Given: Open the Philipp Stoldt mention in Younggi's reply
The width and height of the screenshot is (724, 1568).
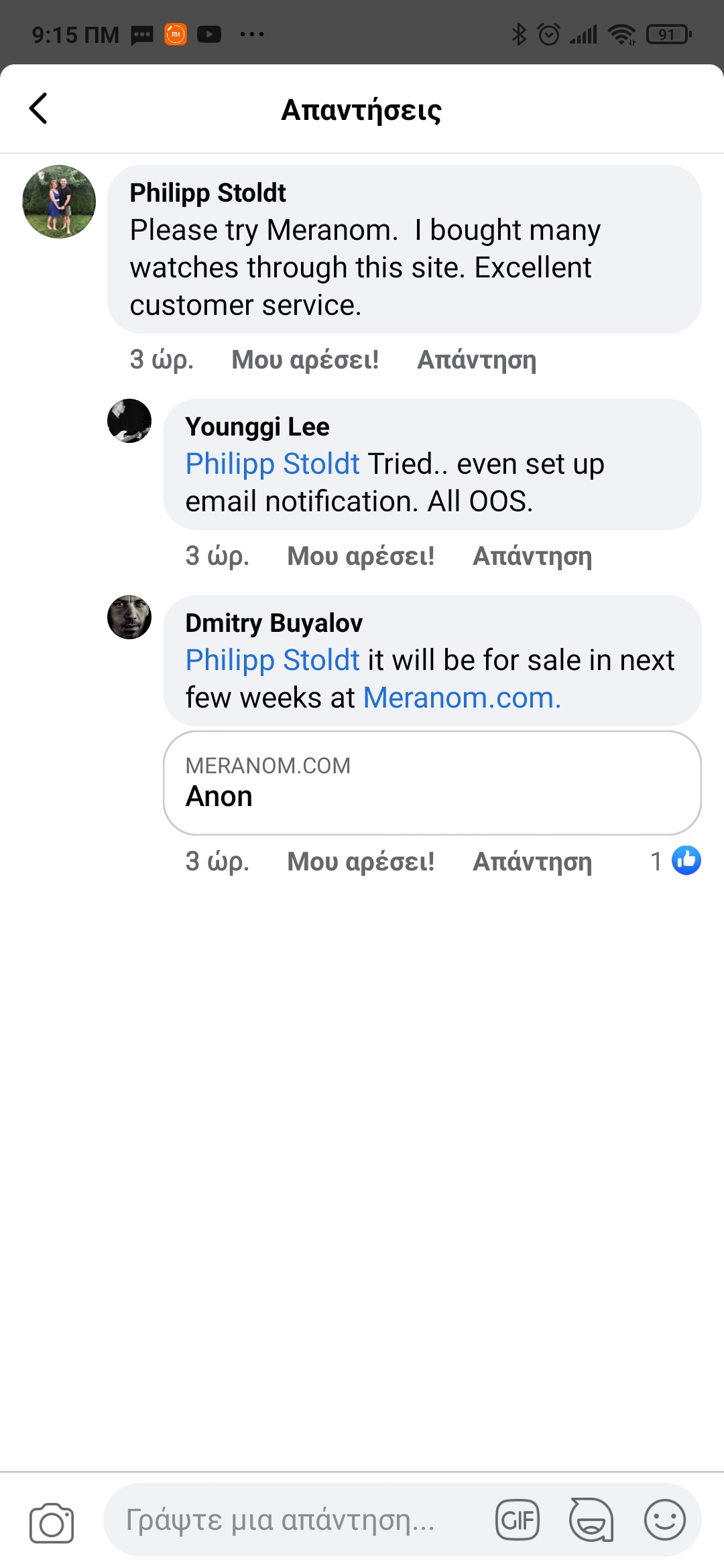Looking at the screenshot, I should click(x=273, y=464).
